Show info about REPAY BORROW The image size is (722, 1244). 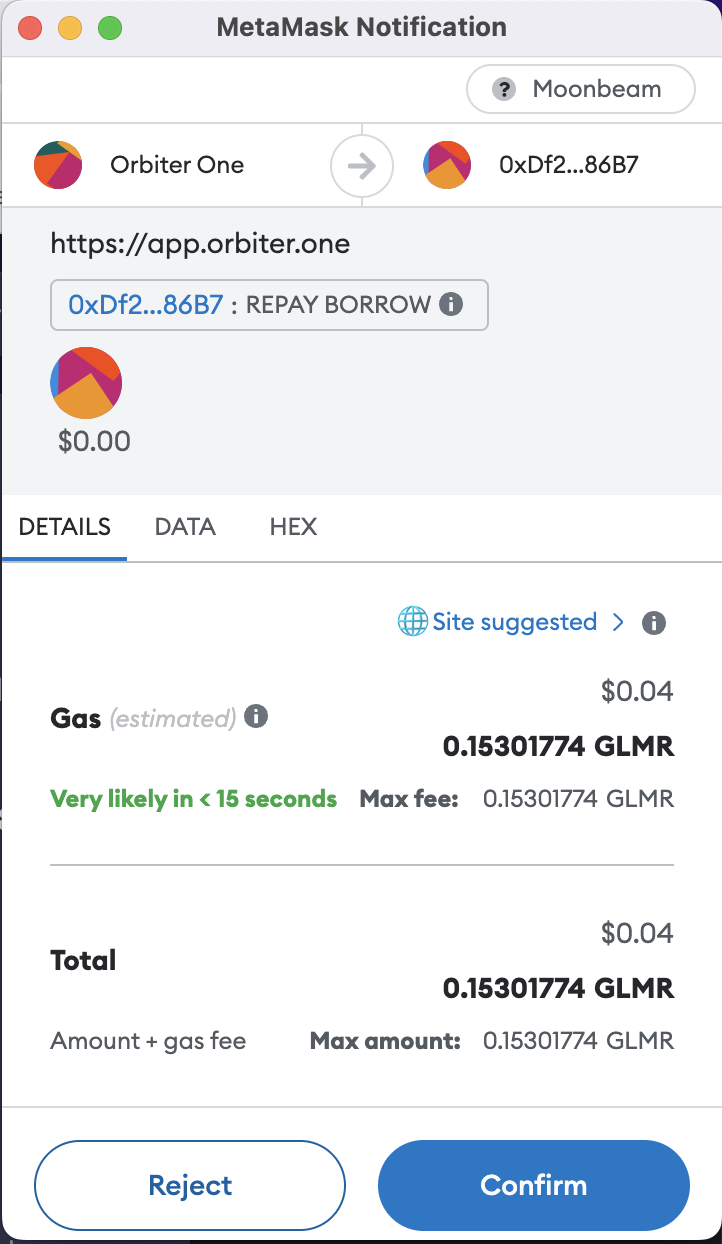[x=451, y=304]
